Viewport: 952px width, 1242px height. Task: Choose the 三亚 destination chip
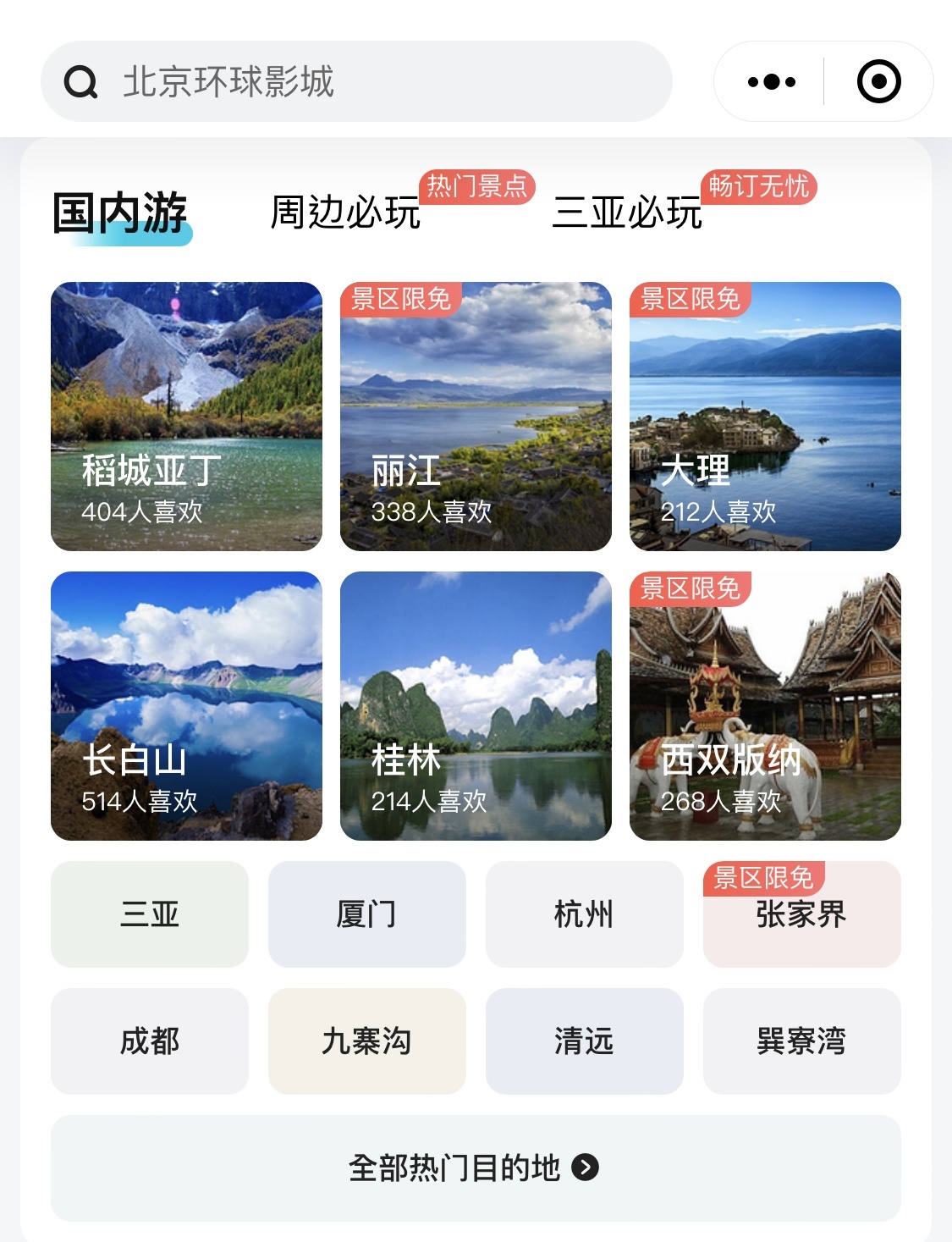click(x=150, y=914)
